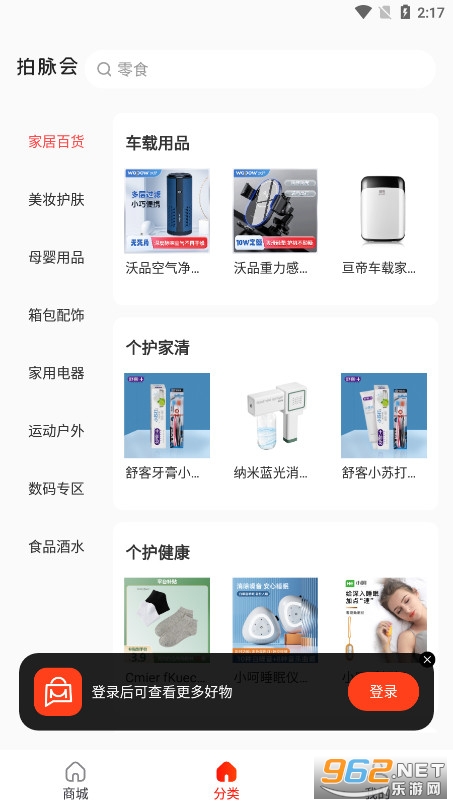453x805 pixels.
Task: Open the 沃品空气净 product tile
Action: 167,222
